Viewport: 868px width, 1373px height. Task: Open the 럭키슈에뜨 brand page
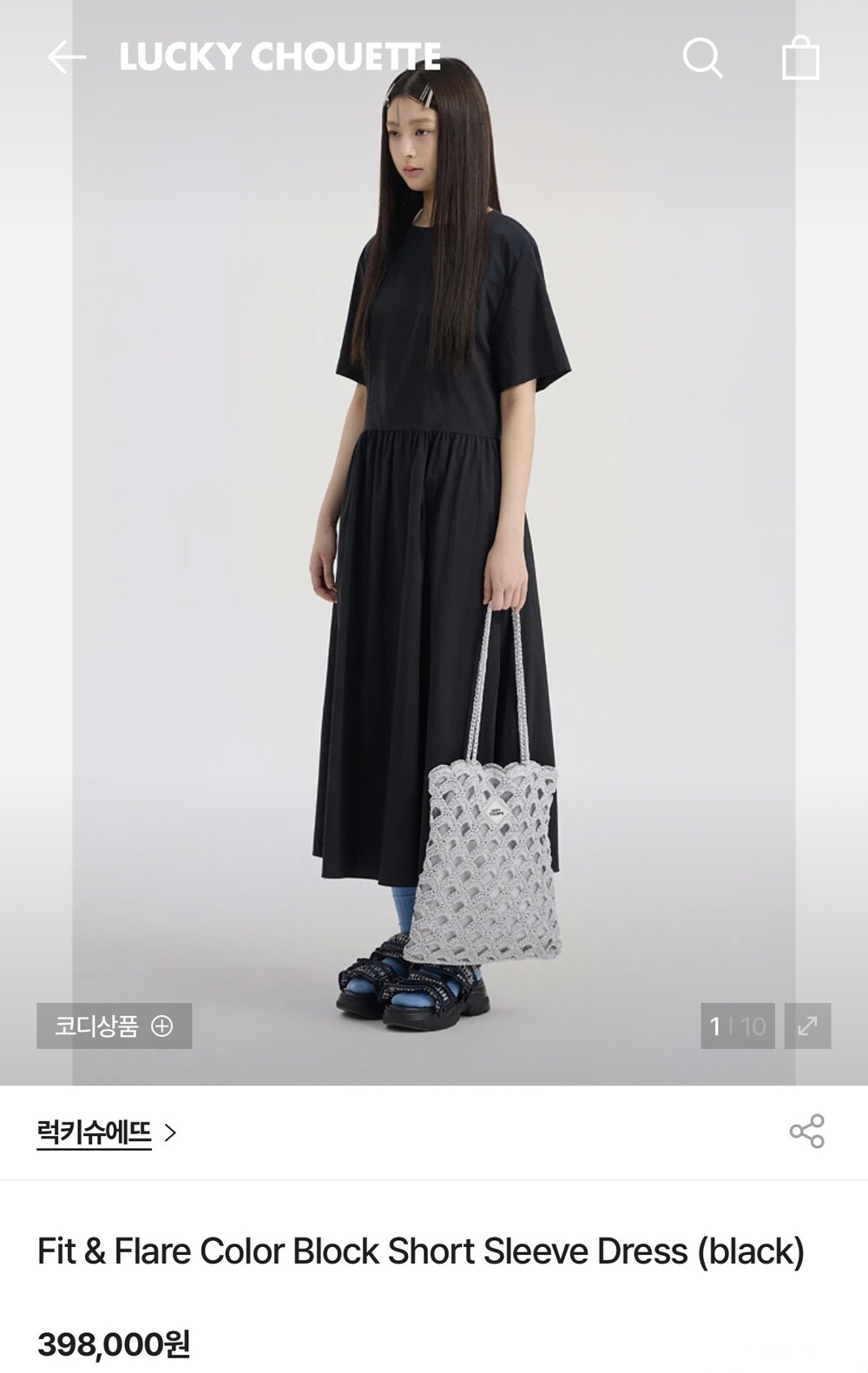coord(106,1132)
